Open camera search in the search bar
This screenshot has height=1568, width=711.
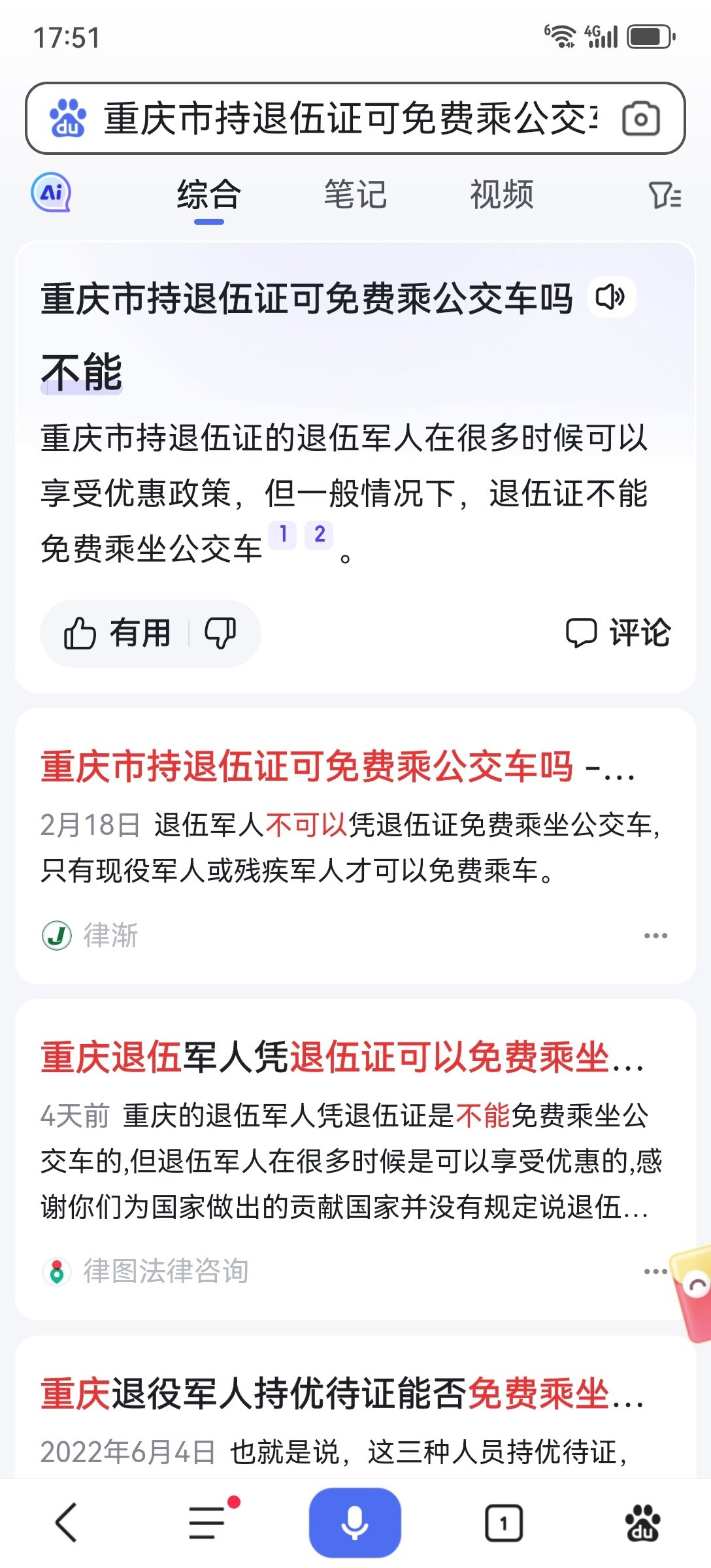pos(640,119)
